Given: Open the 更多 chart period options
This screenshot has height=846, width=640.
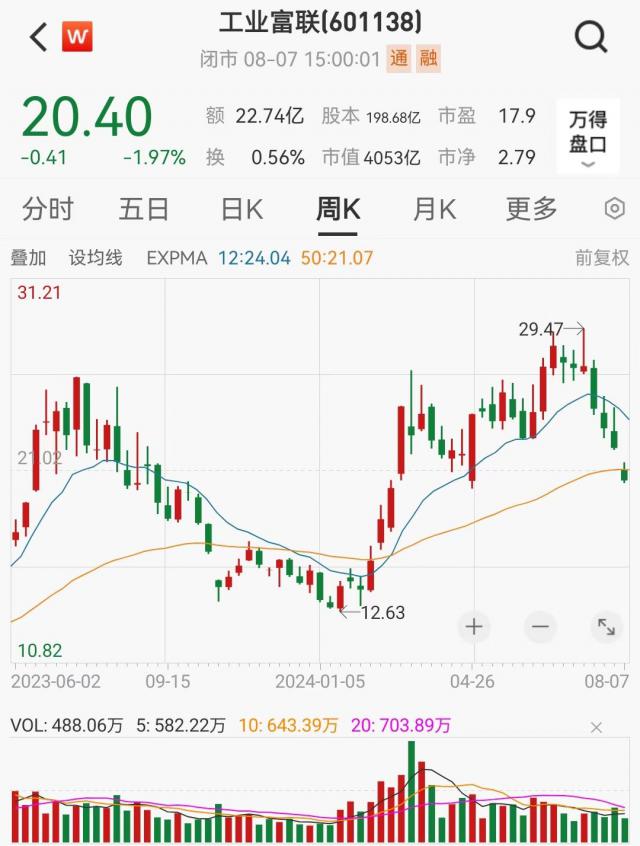Looking at the screenshot, I should pos(531,209).
